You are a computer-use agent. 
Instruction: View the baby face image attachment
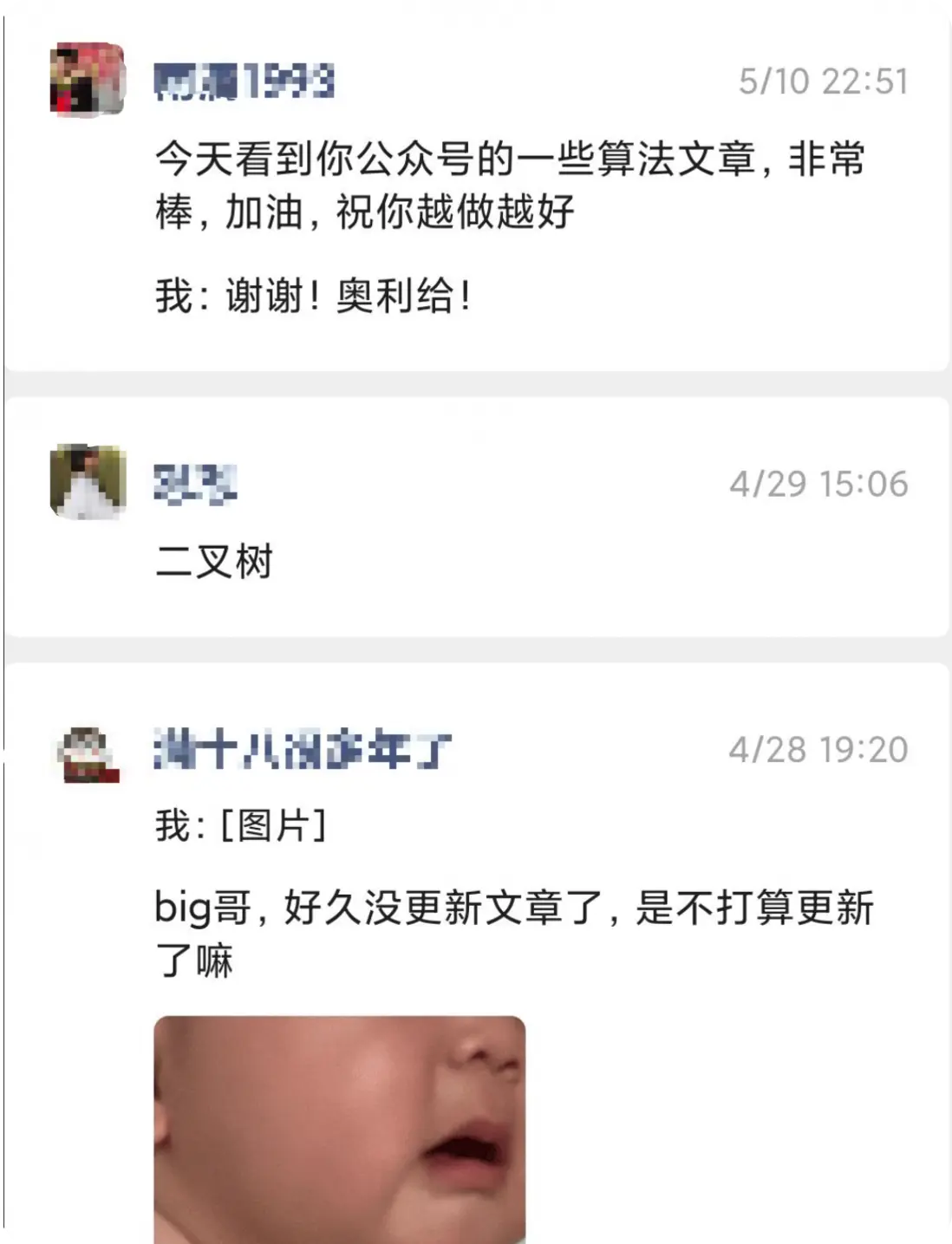[x=340, y=1129]
